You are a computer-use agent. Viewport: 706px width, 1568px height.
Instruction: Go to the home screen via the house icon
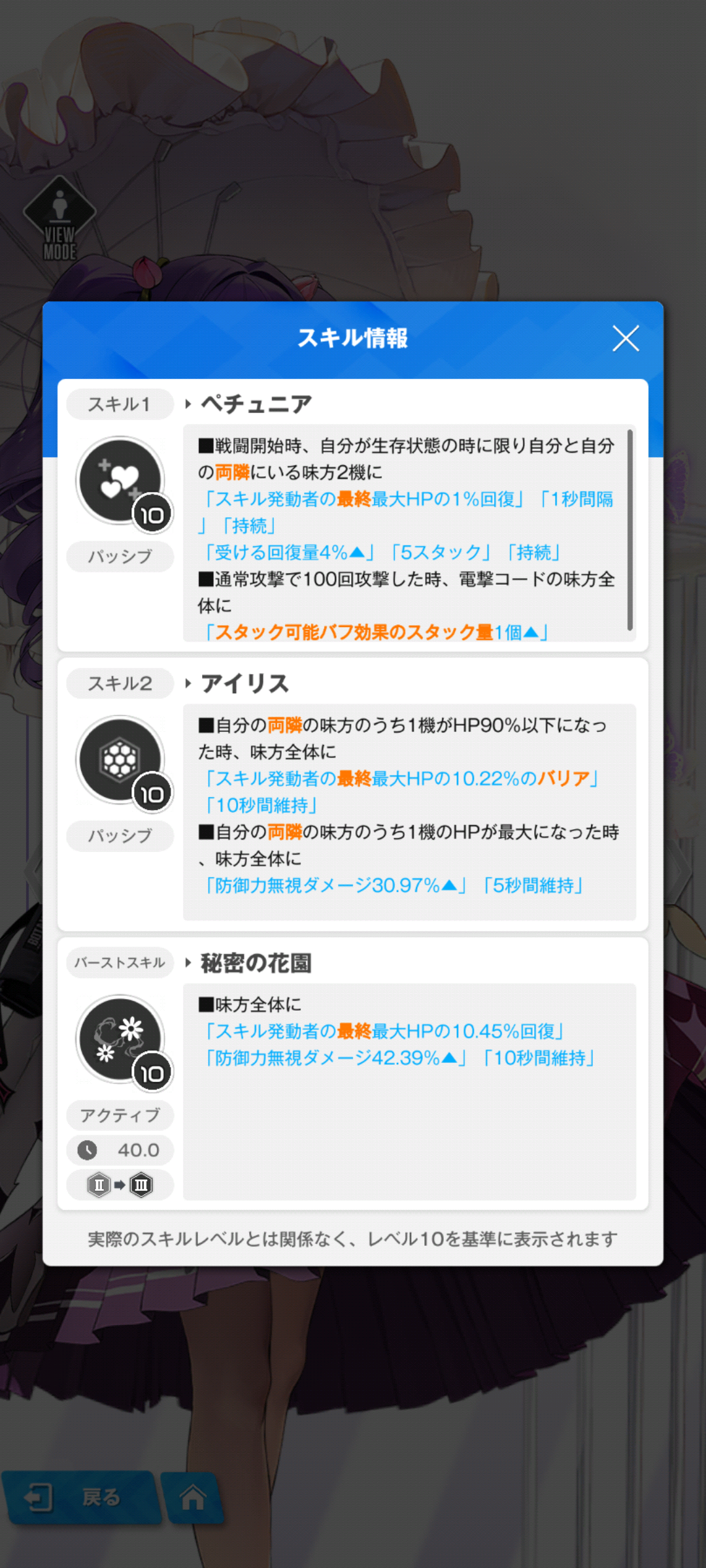193,1497
